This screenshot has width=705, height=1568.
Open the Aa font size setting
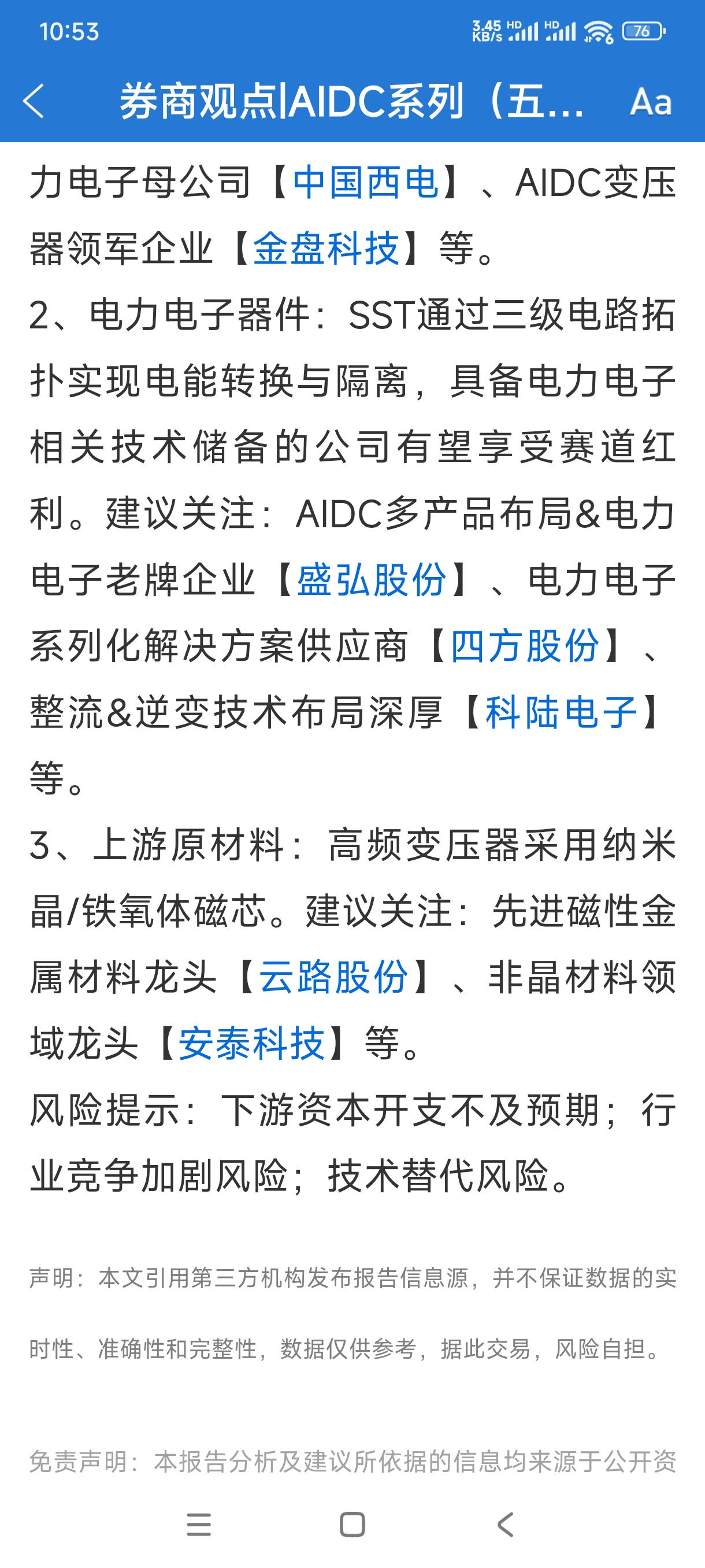coord(651,101)
